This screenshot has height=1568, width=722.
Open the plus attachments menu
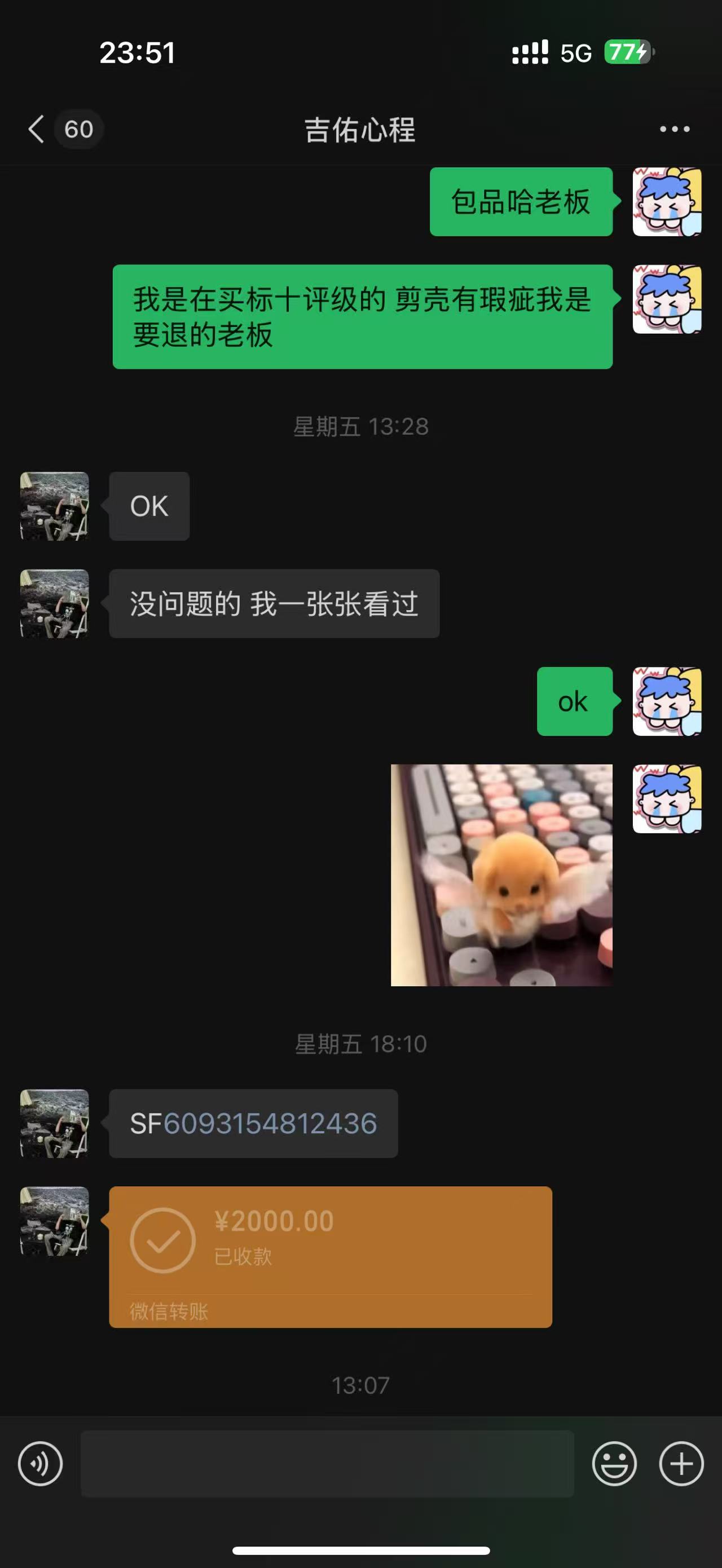click(681, 1463)
